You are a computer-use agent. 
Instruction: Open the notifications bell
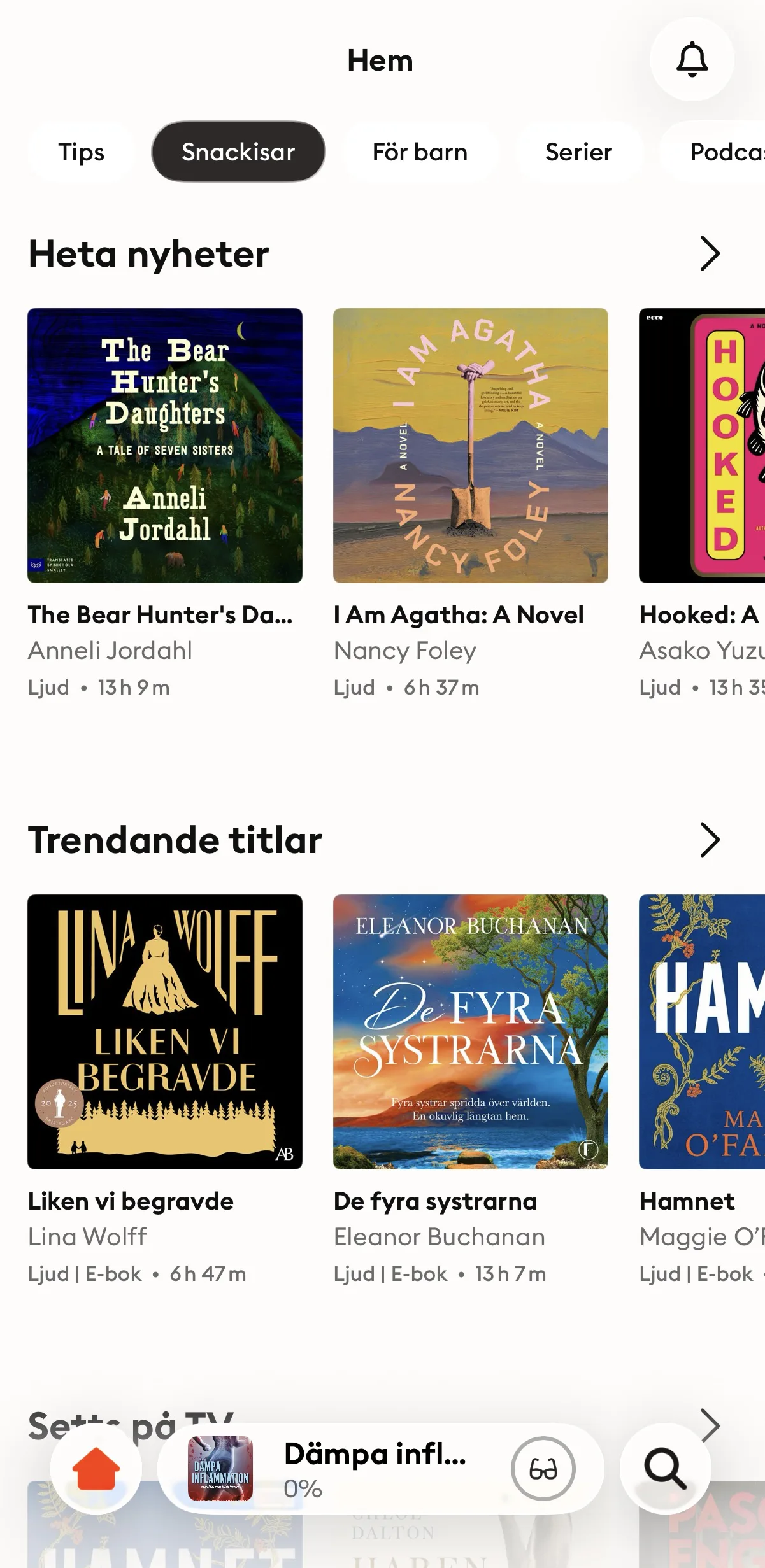click(x=692, y=60)
